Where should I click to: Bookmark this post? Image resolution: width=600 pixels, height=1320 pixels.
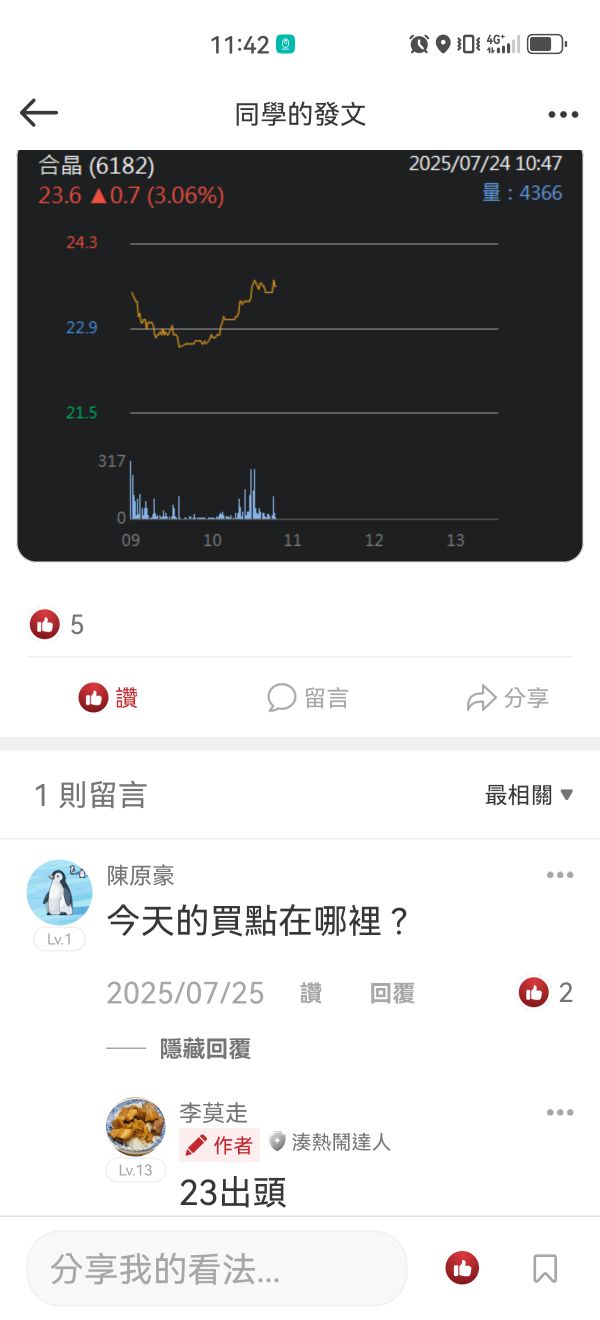545,1269
